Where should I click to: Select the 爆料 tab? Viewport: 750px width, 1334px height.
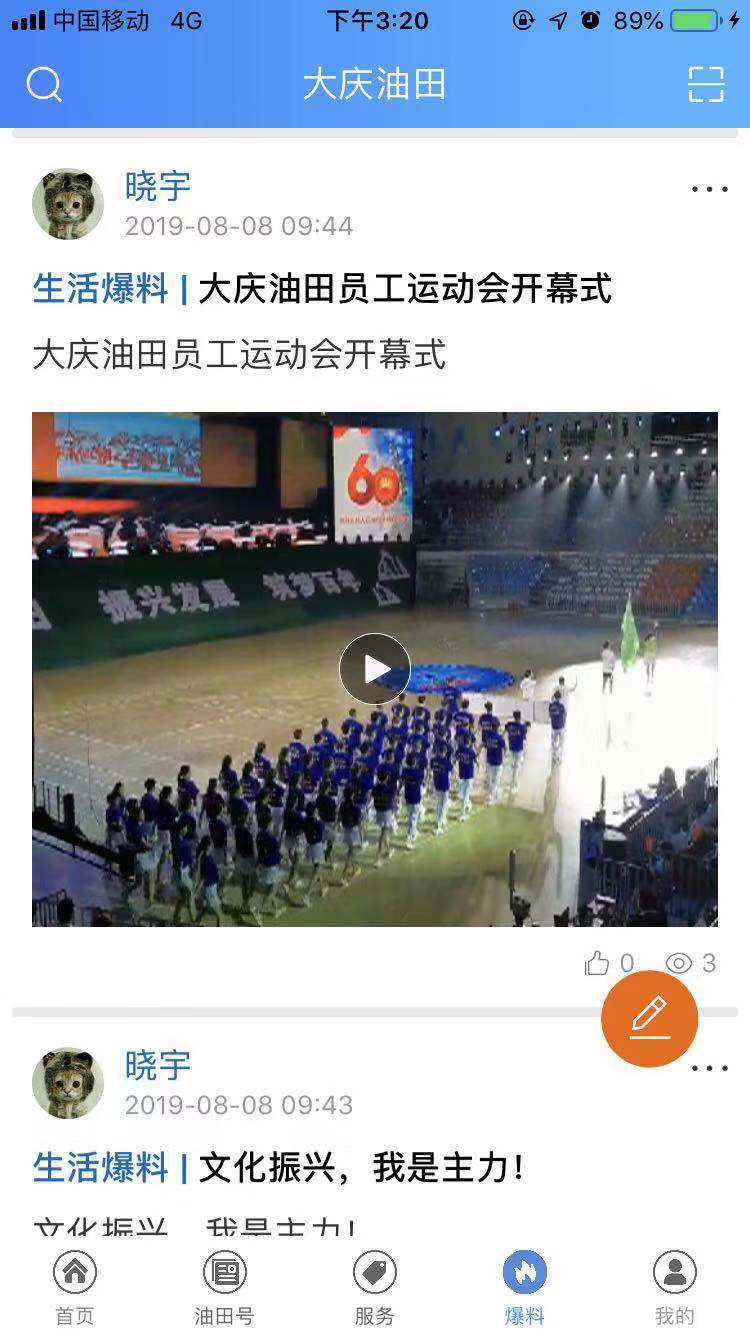coord(524,1287)
